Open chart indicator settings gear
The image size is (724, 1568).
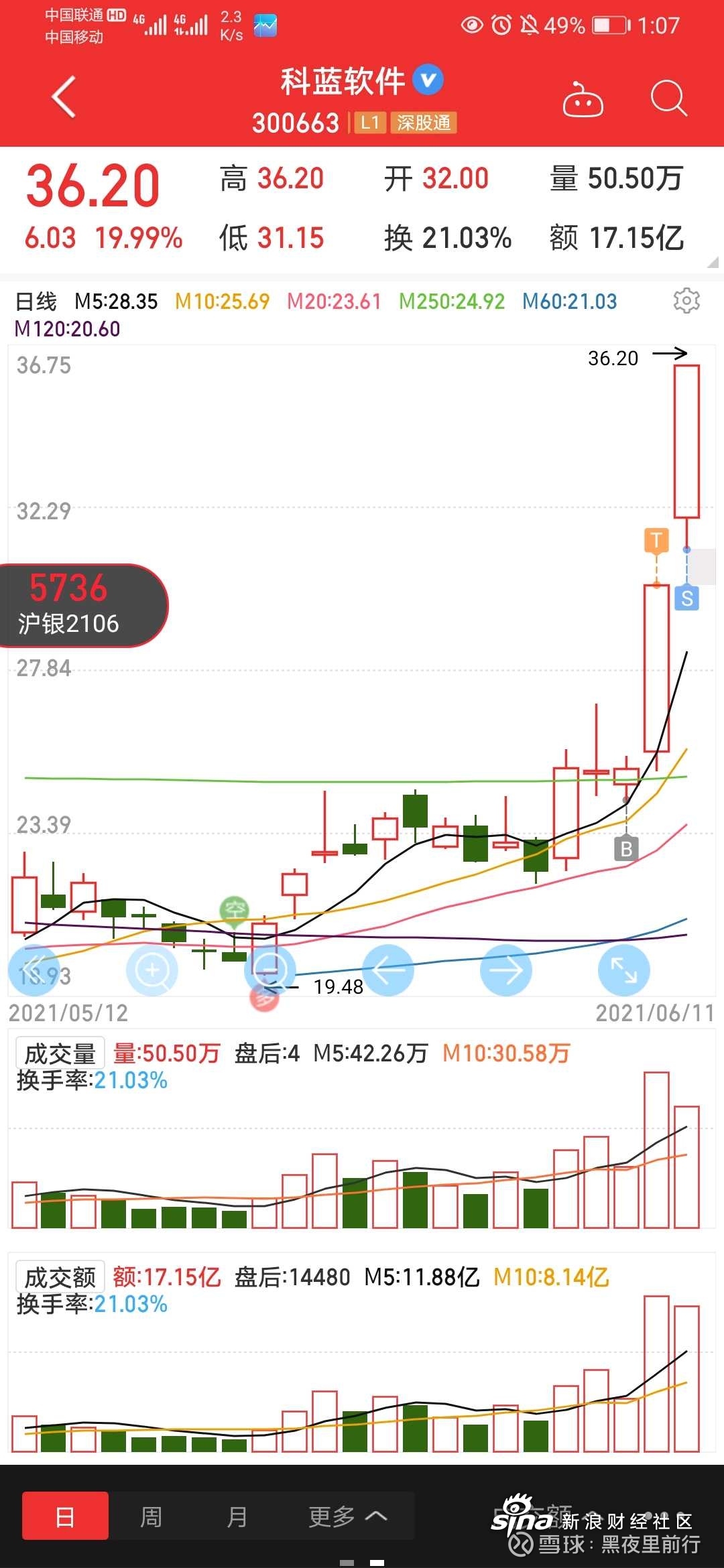click(x=686, y=301)
